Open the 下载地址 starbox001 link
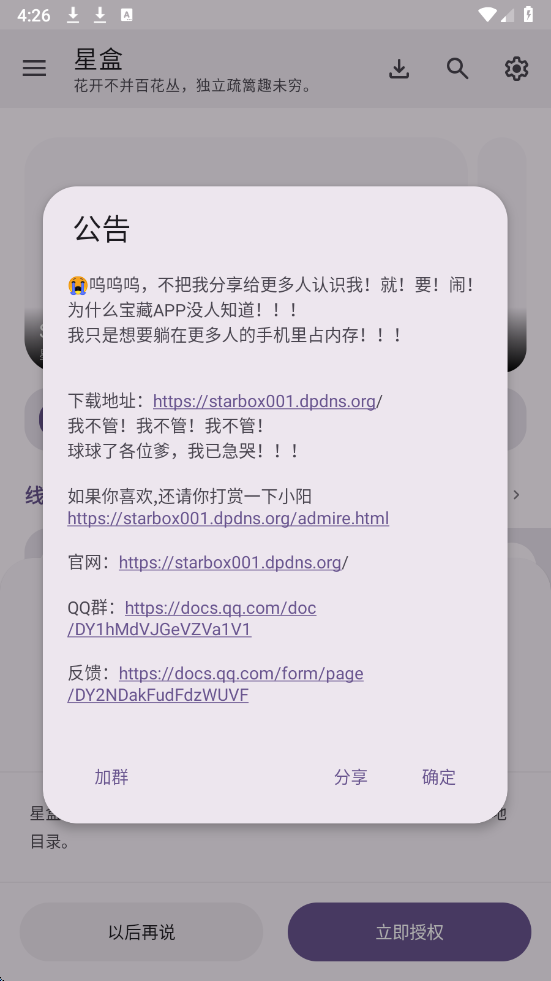551x981 pixels. [x=264, y=401]
